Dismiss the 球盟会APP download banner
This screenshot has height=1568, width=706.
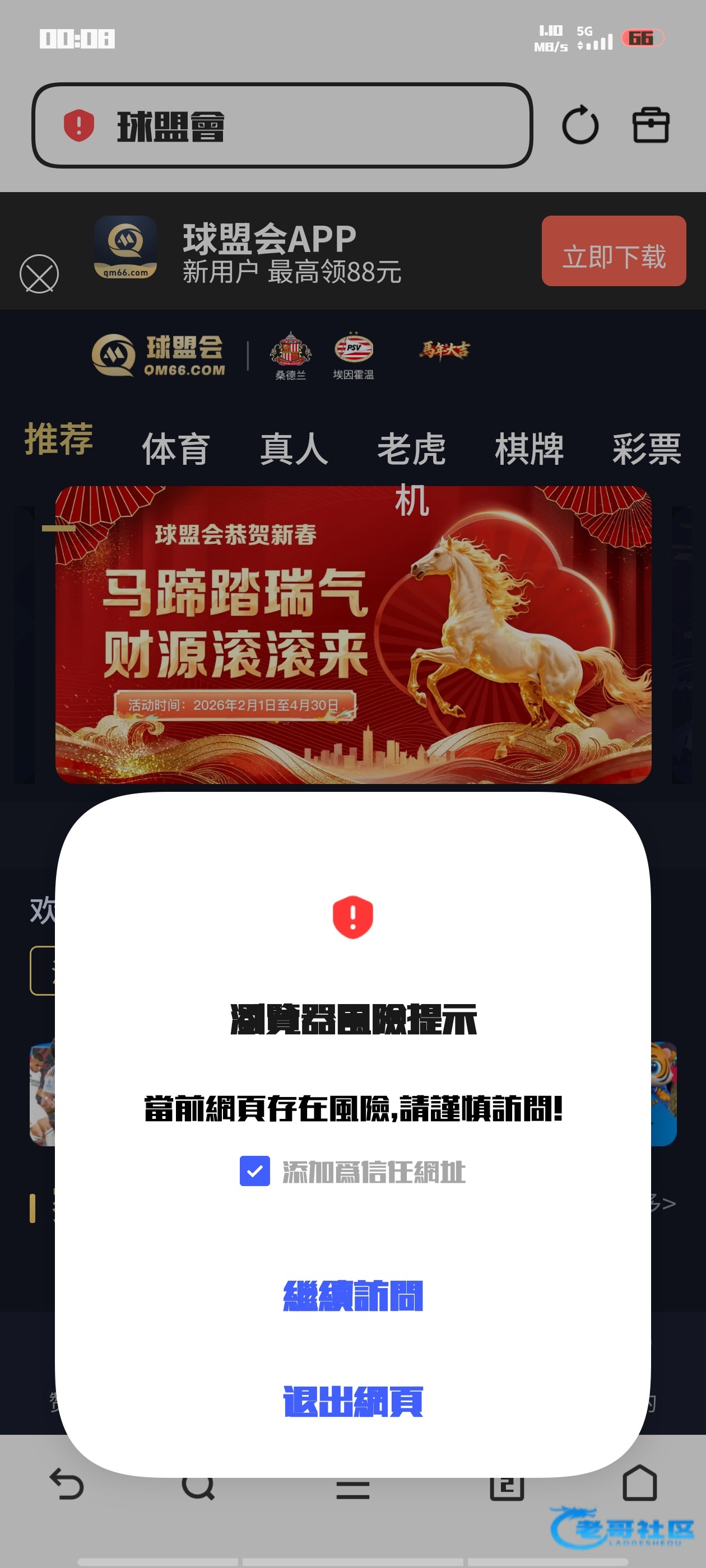(39, 273)
